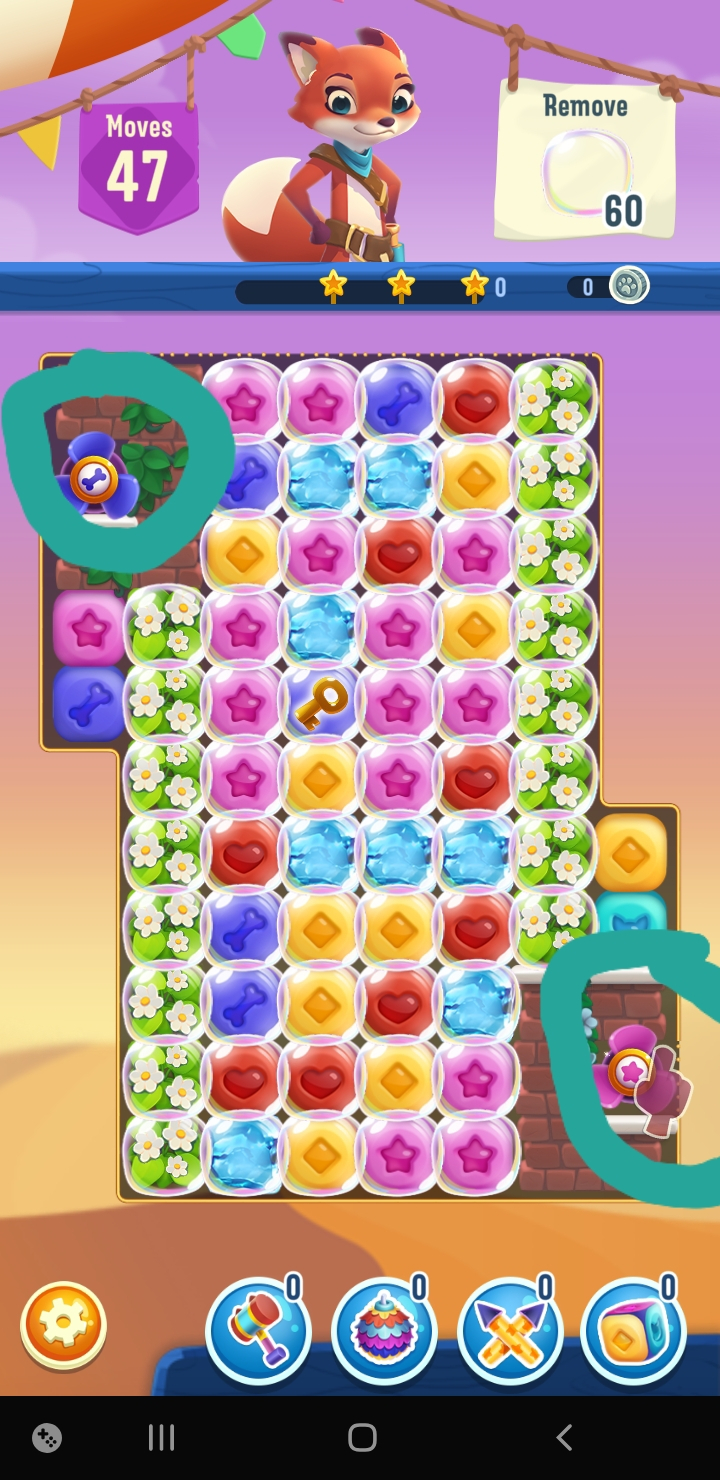Tap the golden key tile

point(320,701)
